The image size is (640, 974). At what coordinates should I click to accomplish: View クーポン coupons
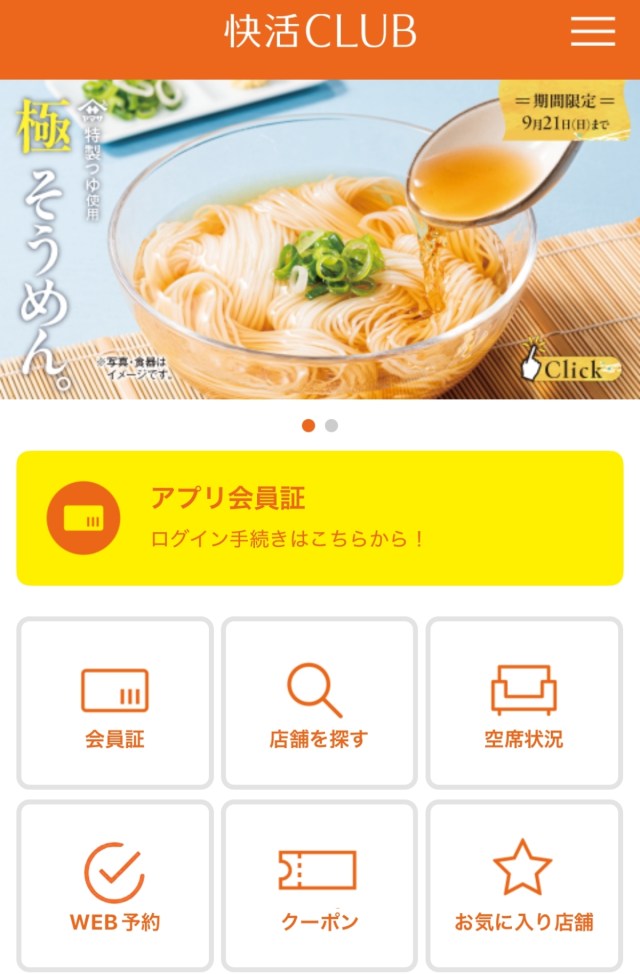coord(319,886)
